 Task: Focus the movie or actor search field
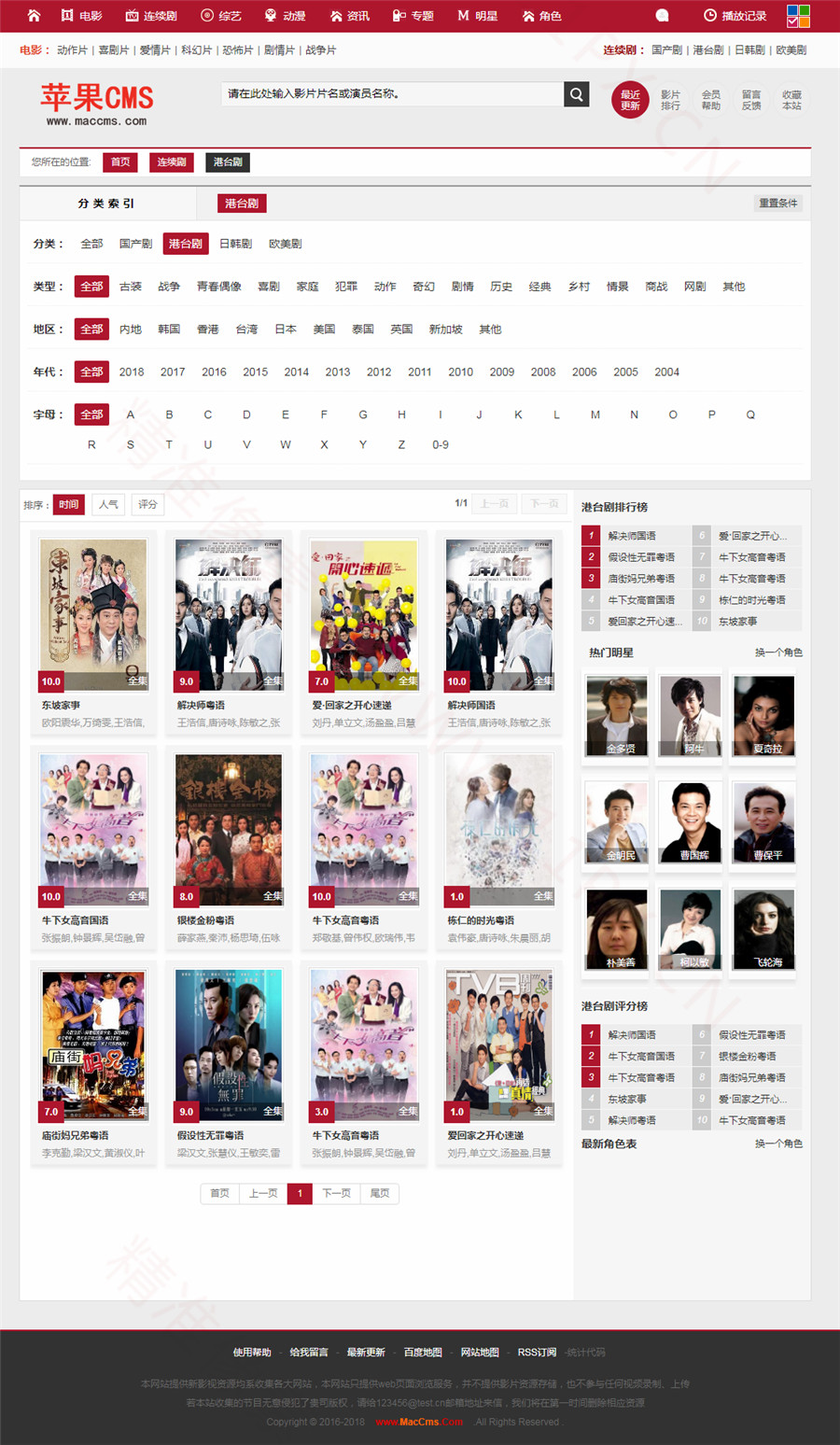(x=392, y=94)
